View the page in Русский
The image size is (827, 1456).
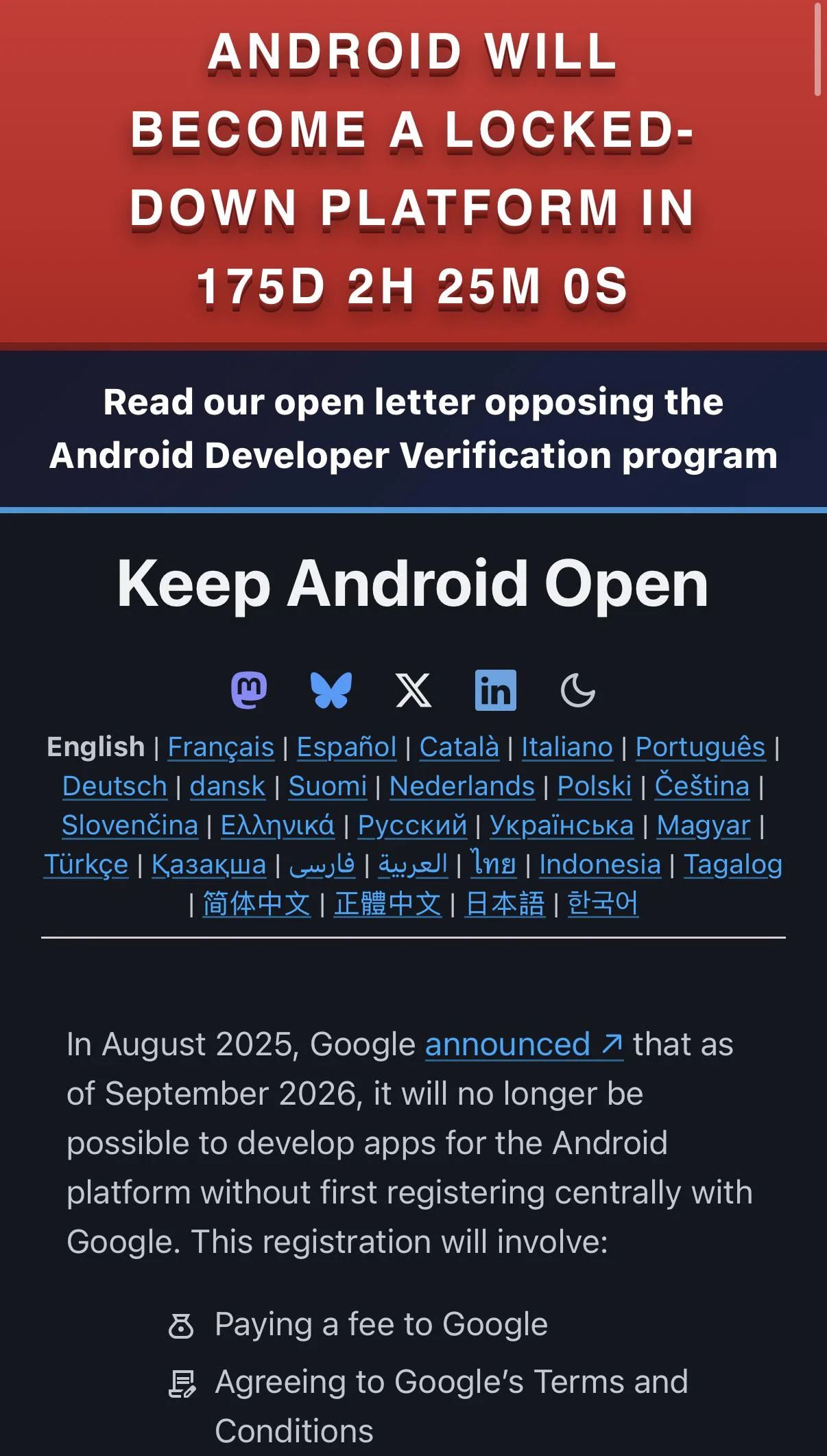412,825
